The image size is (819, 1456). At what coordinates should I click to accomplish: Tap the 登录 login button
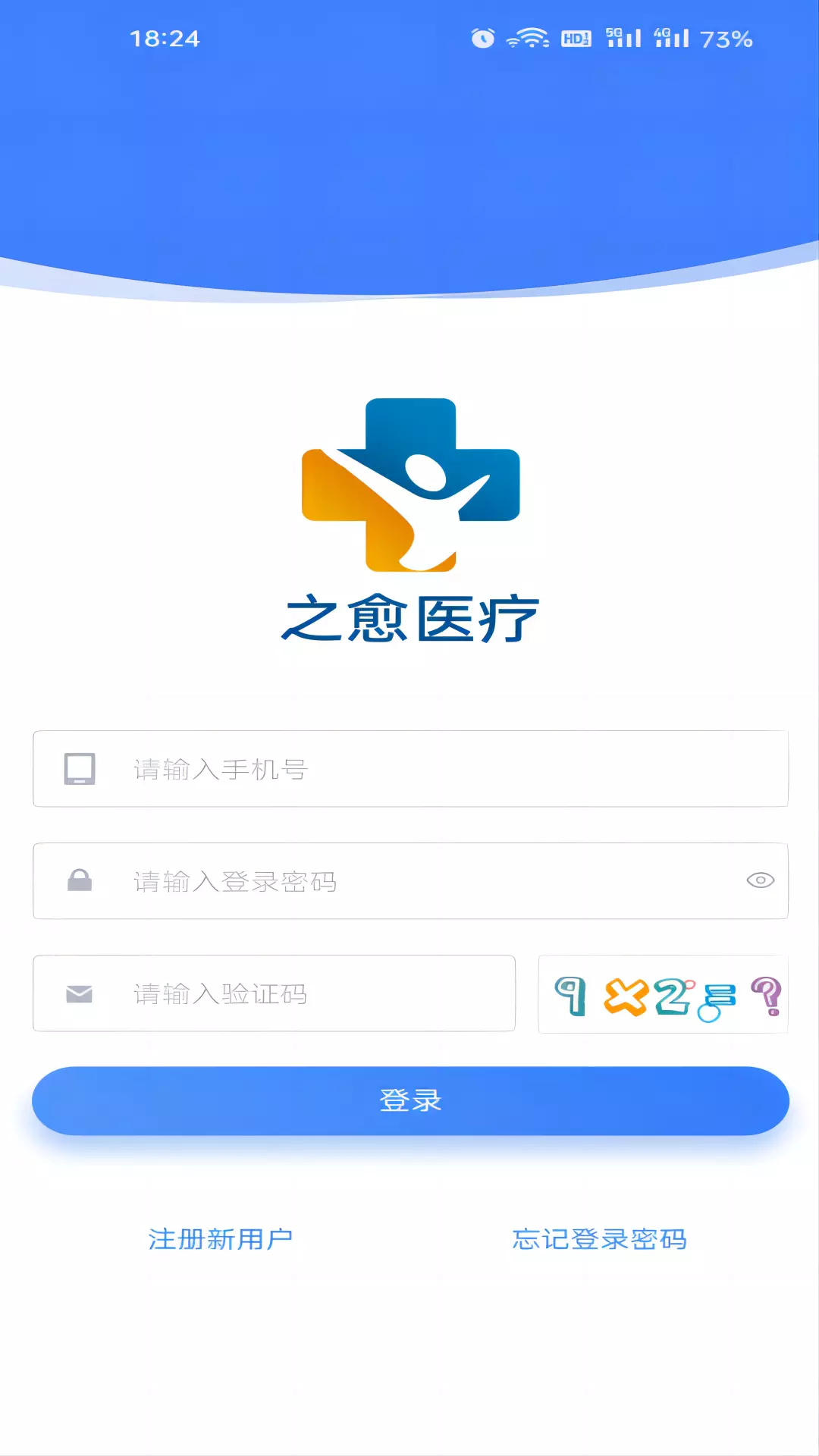coord(410,1101)
